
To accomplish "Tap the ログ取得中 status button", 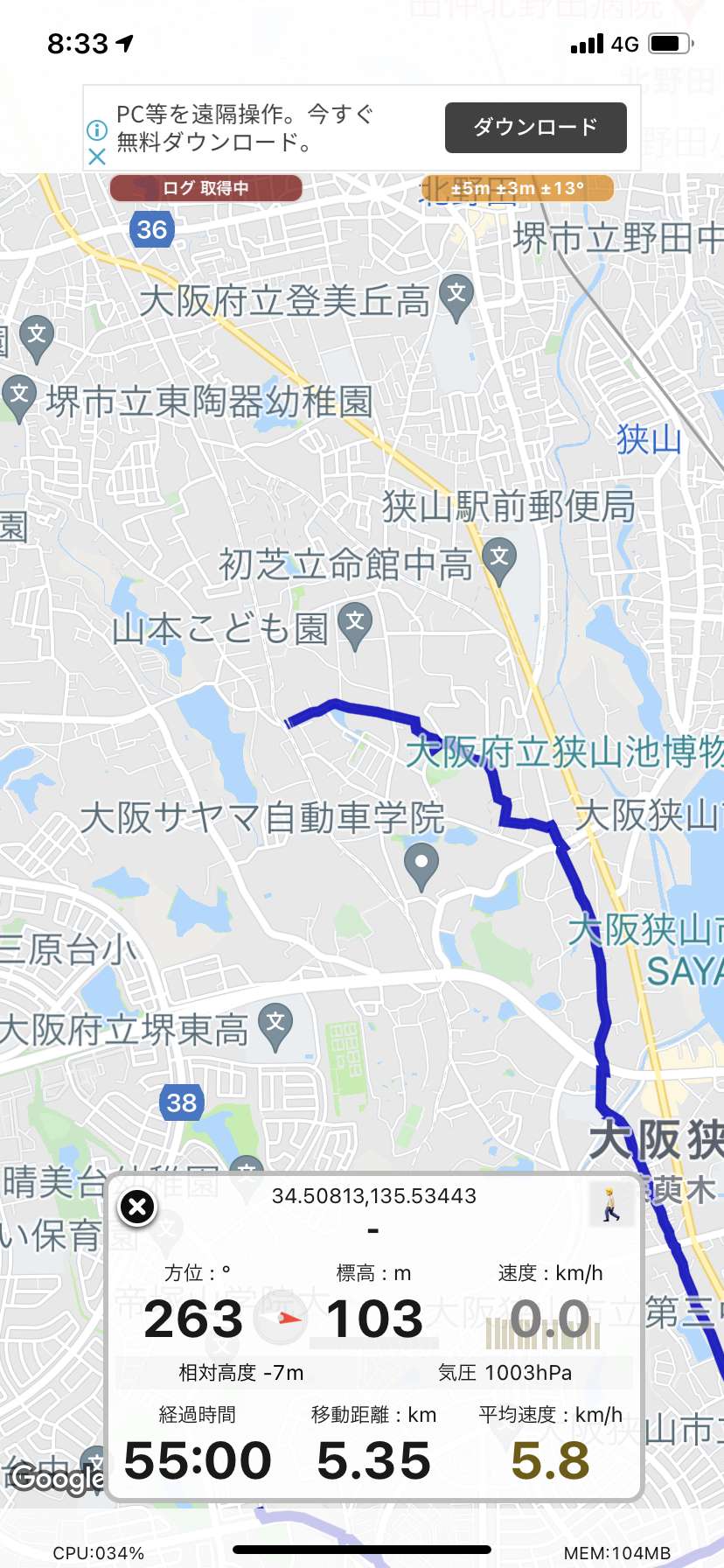I will click(205, 188).
